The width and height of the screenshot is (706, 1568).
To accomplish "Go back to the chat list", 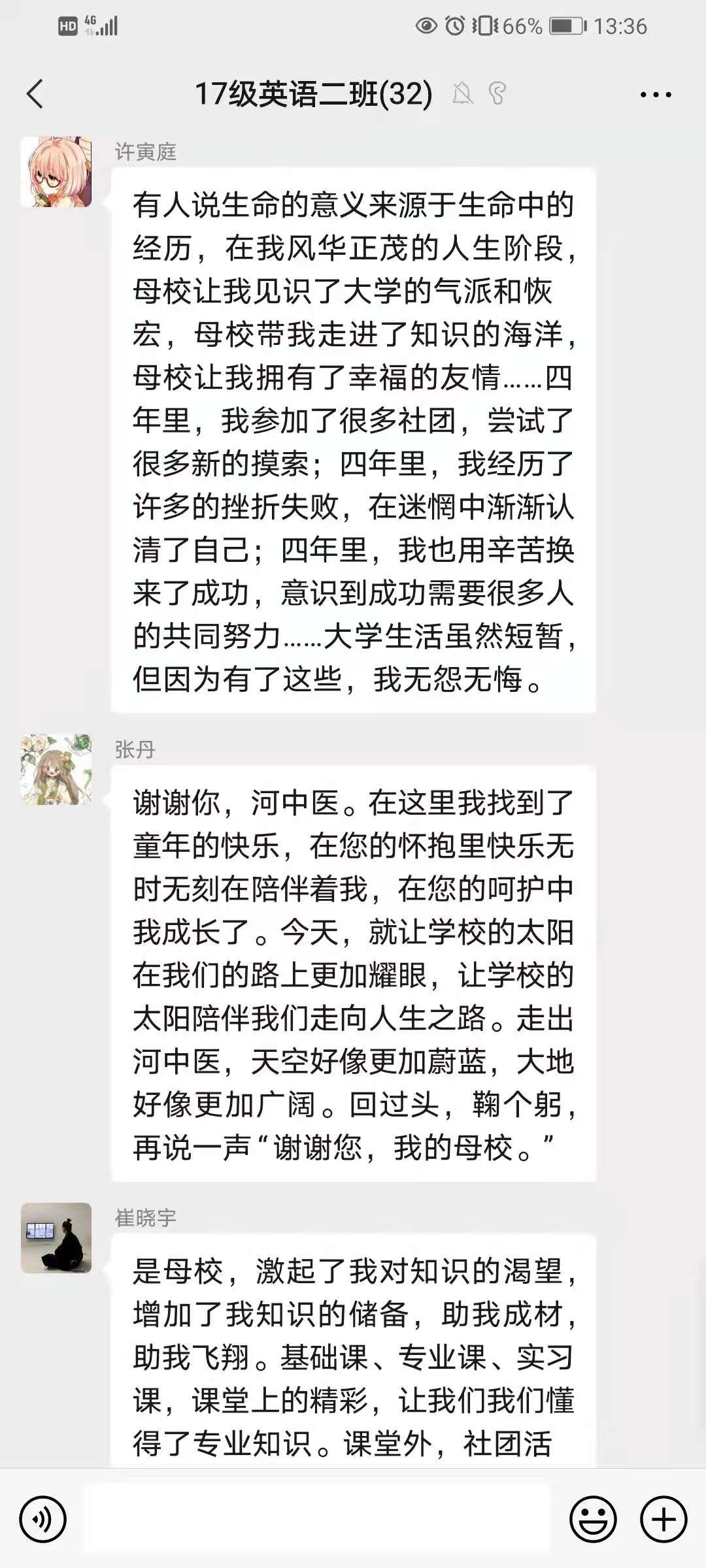I will pos(35,94).
